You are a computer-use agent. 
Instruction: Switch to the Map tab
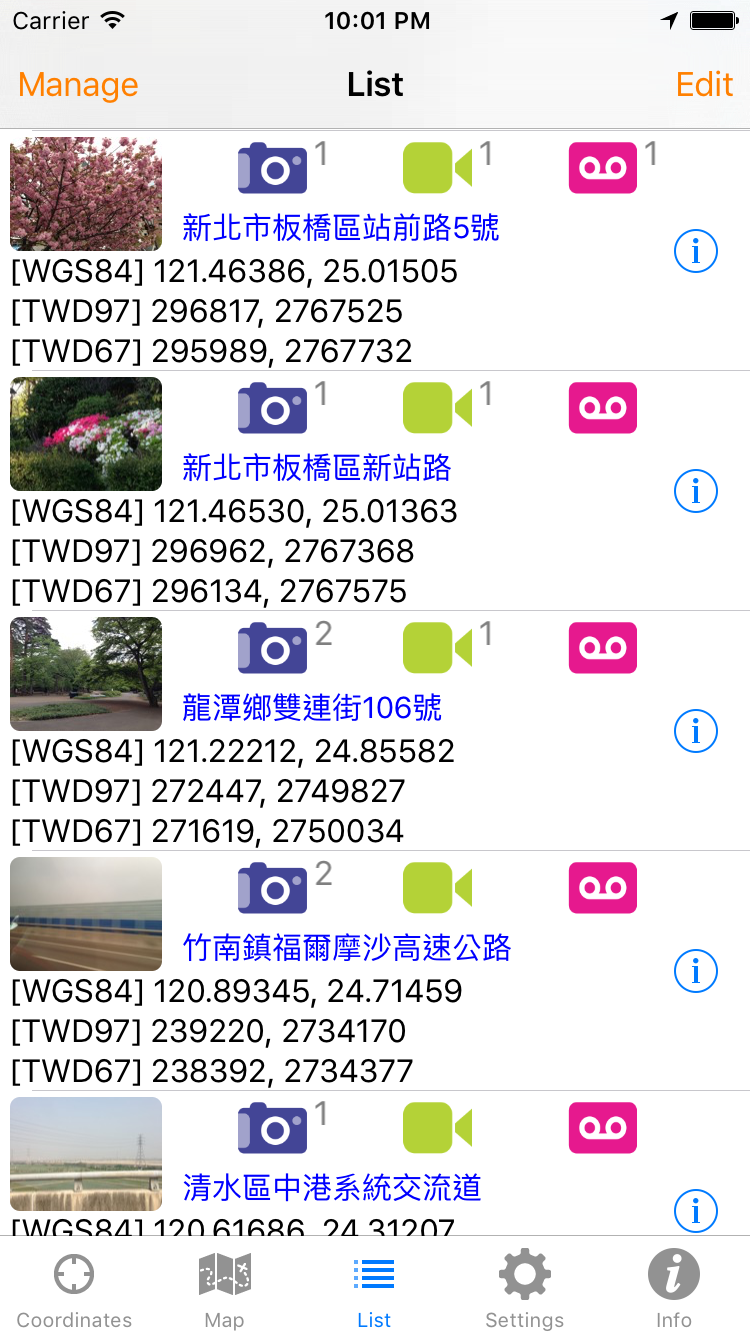coord(224,1288)
